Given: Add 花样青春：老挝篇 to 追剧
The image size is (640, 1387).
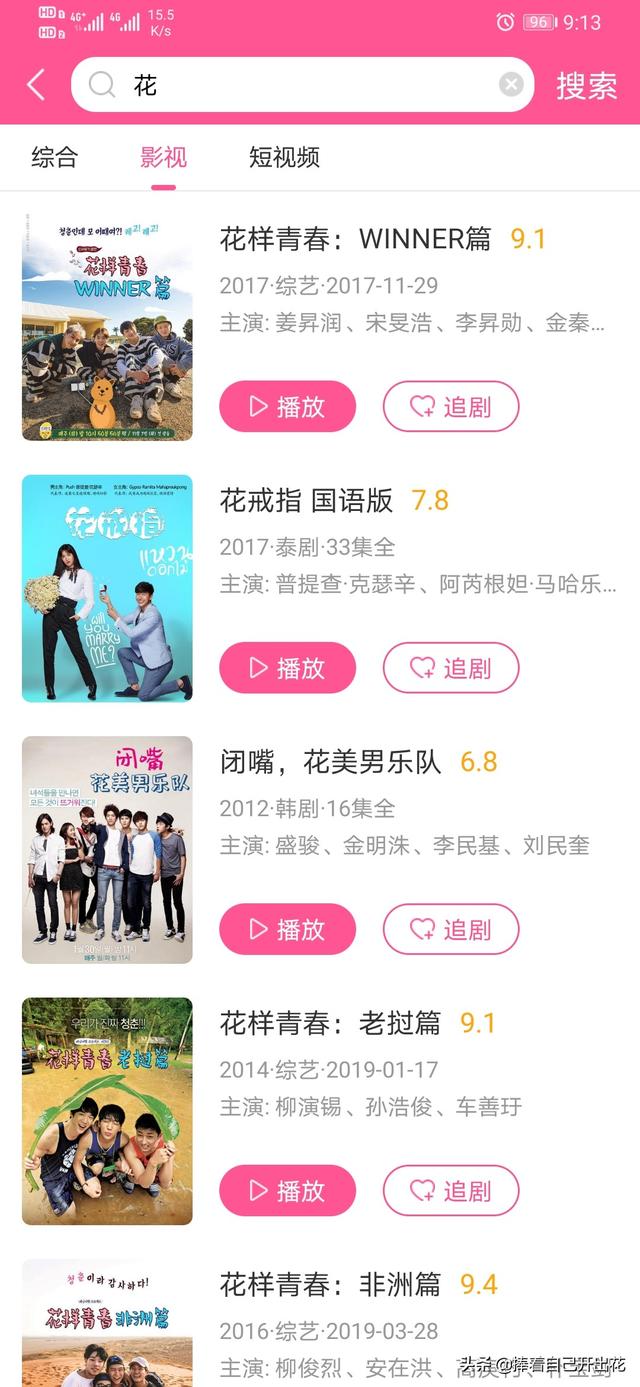Looking at the screenshot, I should [x=451, y=1190].
